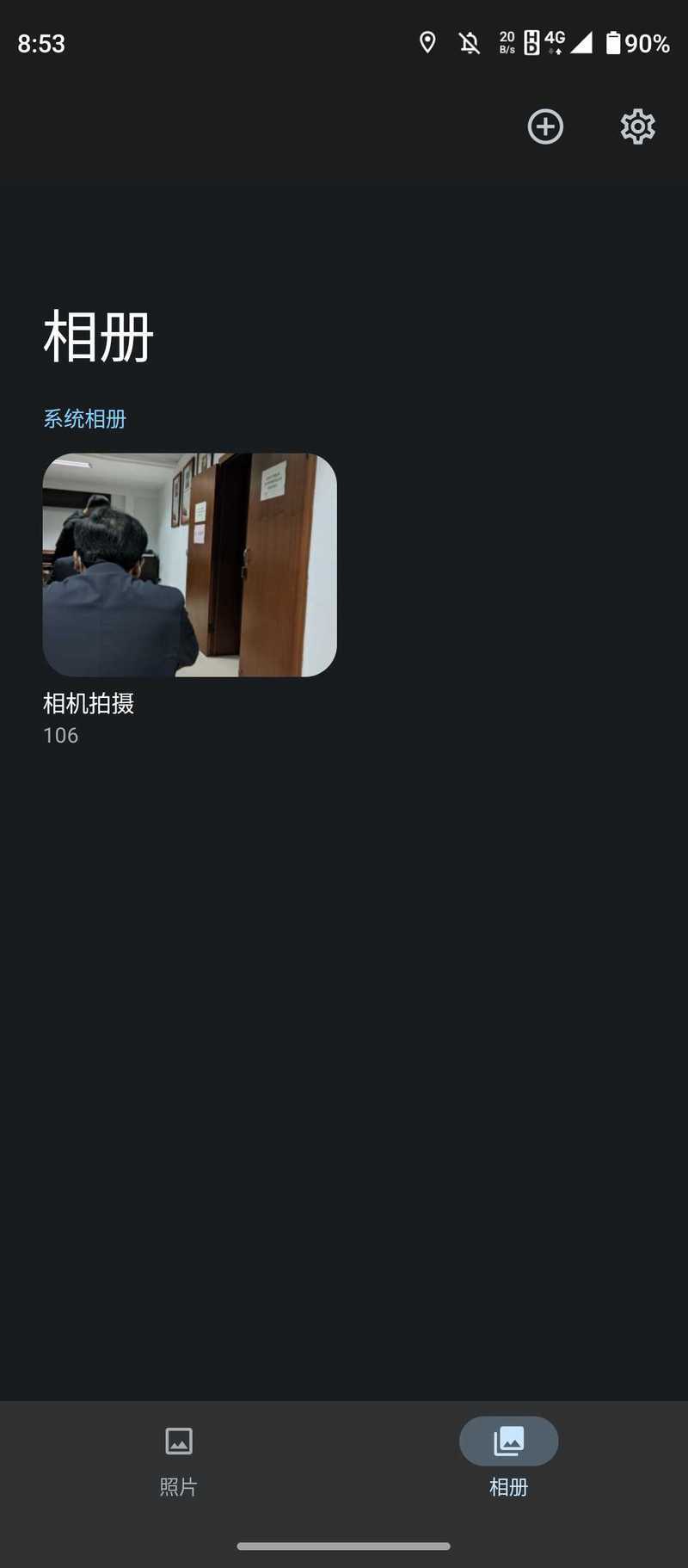
Task: Open the 相机拍摄 album
Action: (189, 565)
